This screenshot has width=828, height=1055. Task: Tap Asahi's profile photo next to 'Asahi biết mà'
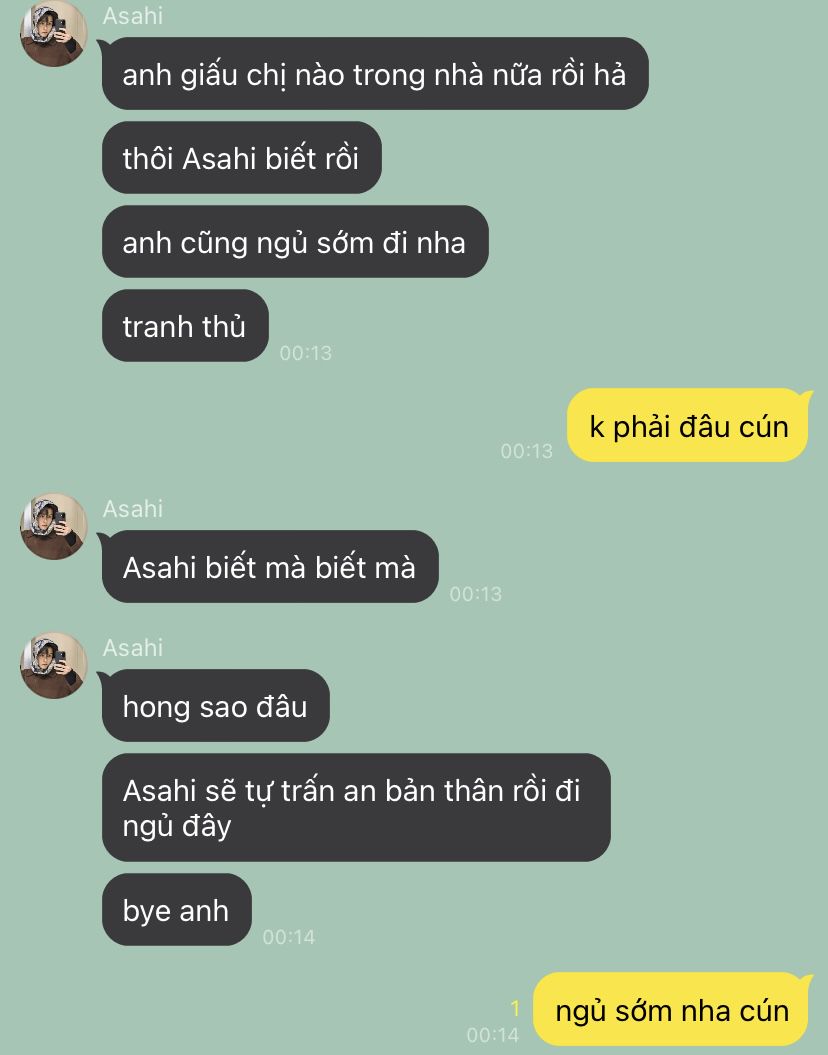54,526
